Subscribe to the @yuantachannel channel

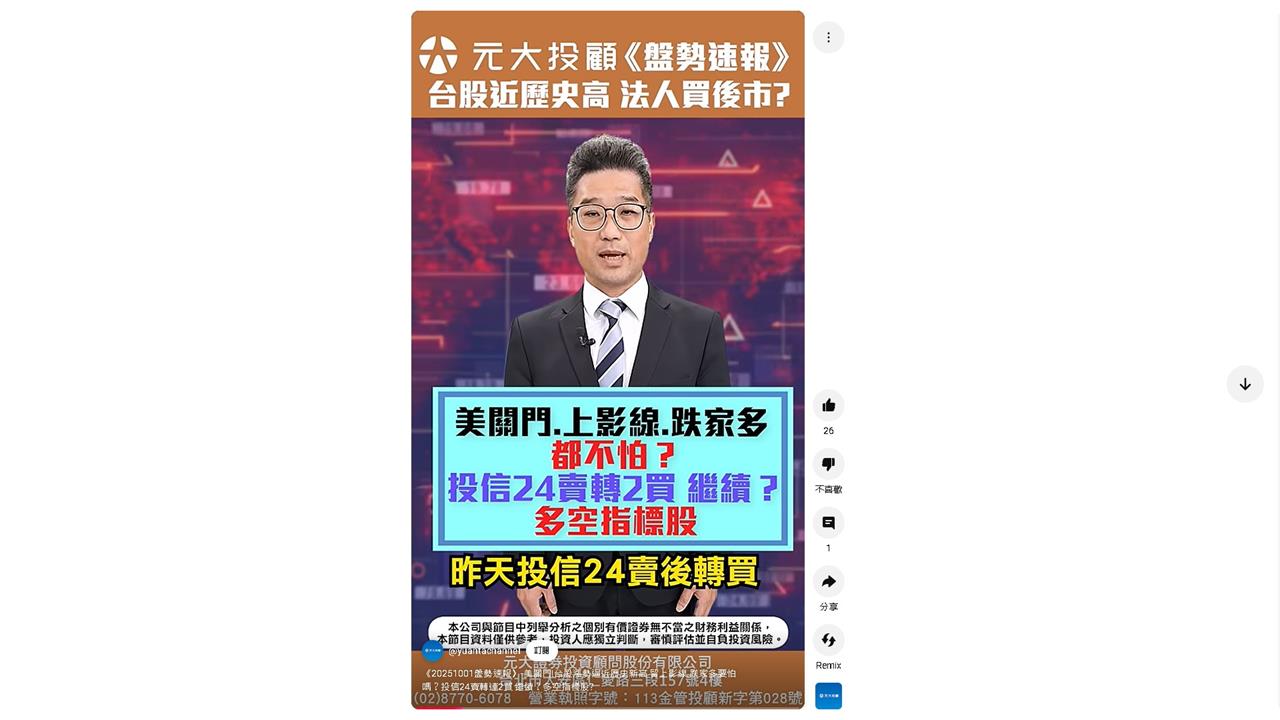(541, 651)
